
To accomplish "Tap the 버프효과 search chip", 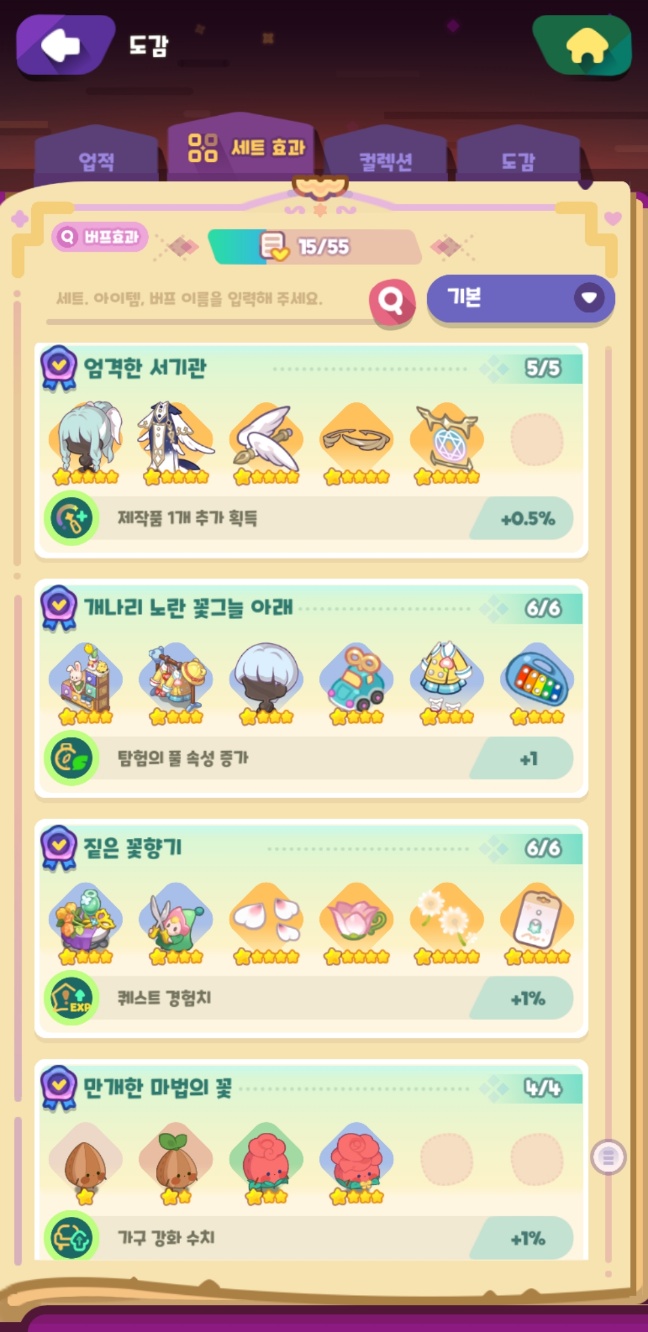I will (x=100, y=237).
